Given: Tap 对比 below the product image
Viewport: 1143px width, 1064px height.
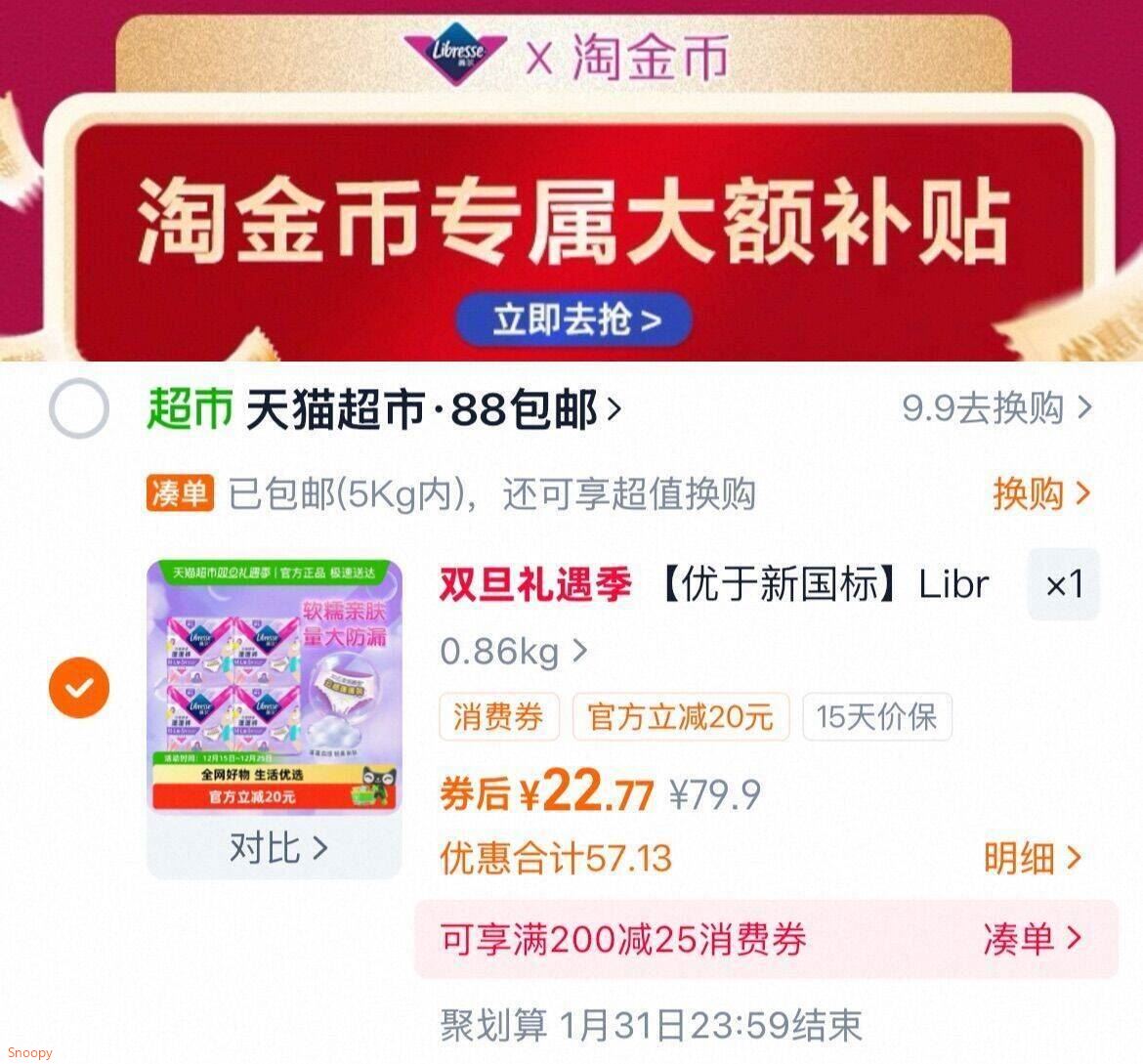Looking at the screenshot, I should [x=277, y=847].
